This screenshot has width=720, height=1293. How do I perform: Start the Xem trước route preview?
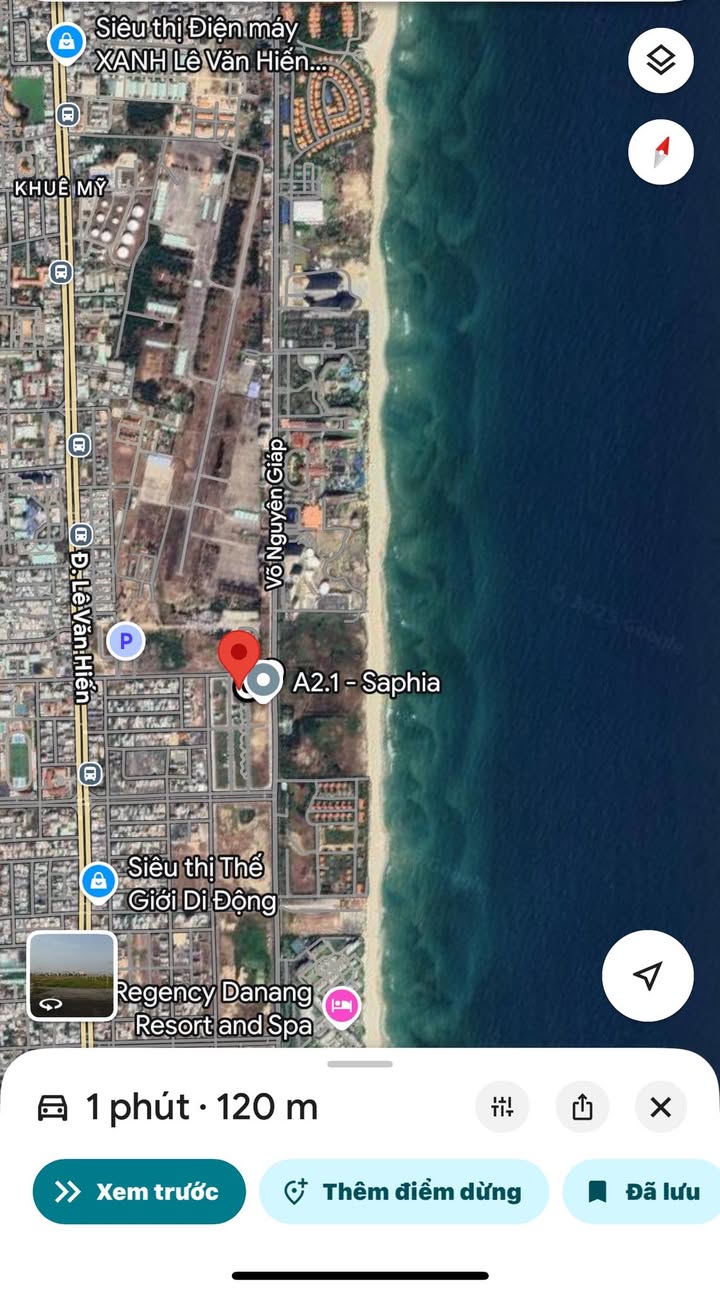pos(139,1191)
